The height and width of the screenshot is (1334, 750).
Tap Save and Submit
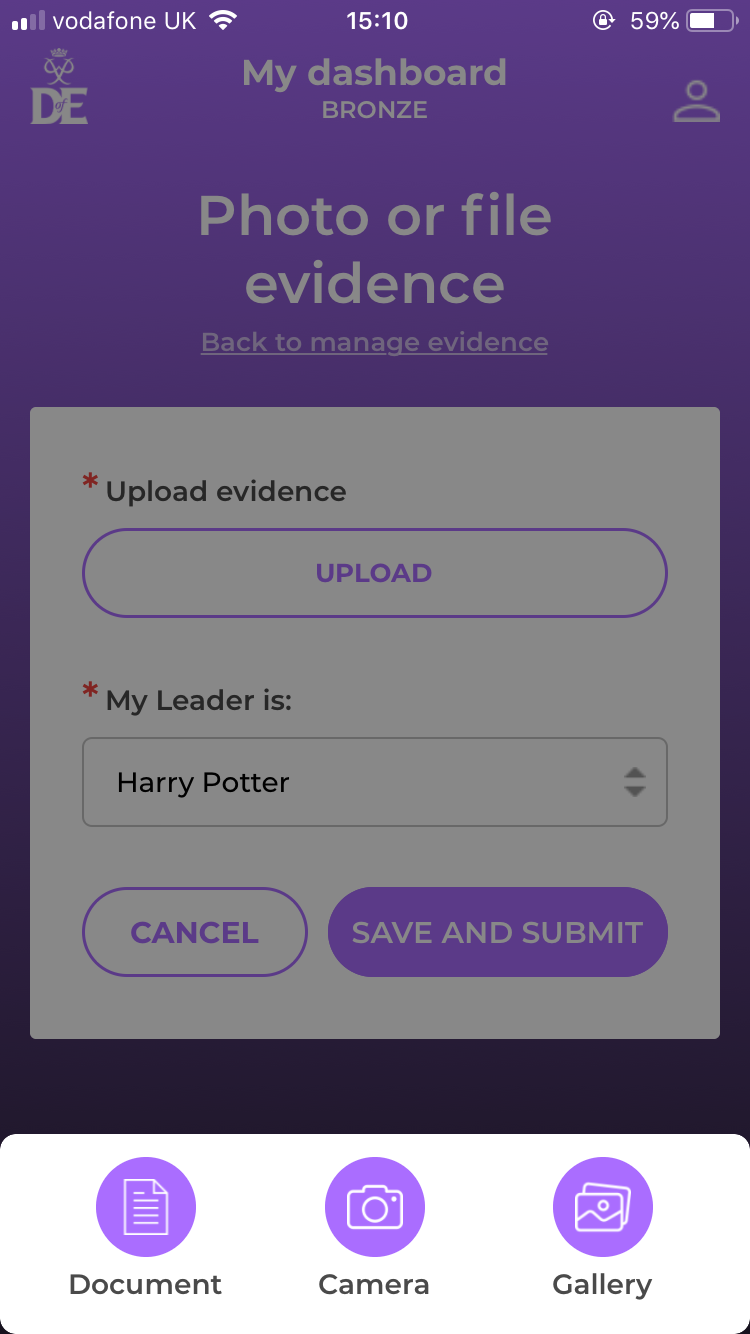click(497, 932)
